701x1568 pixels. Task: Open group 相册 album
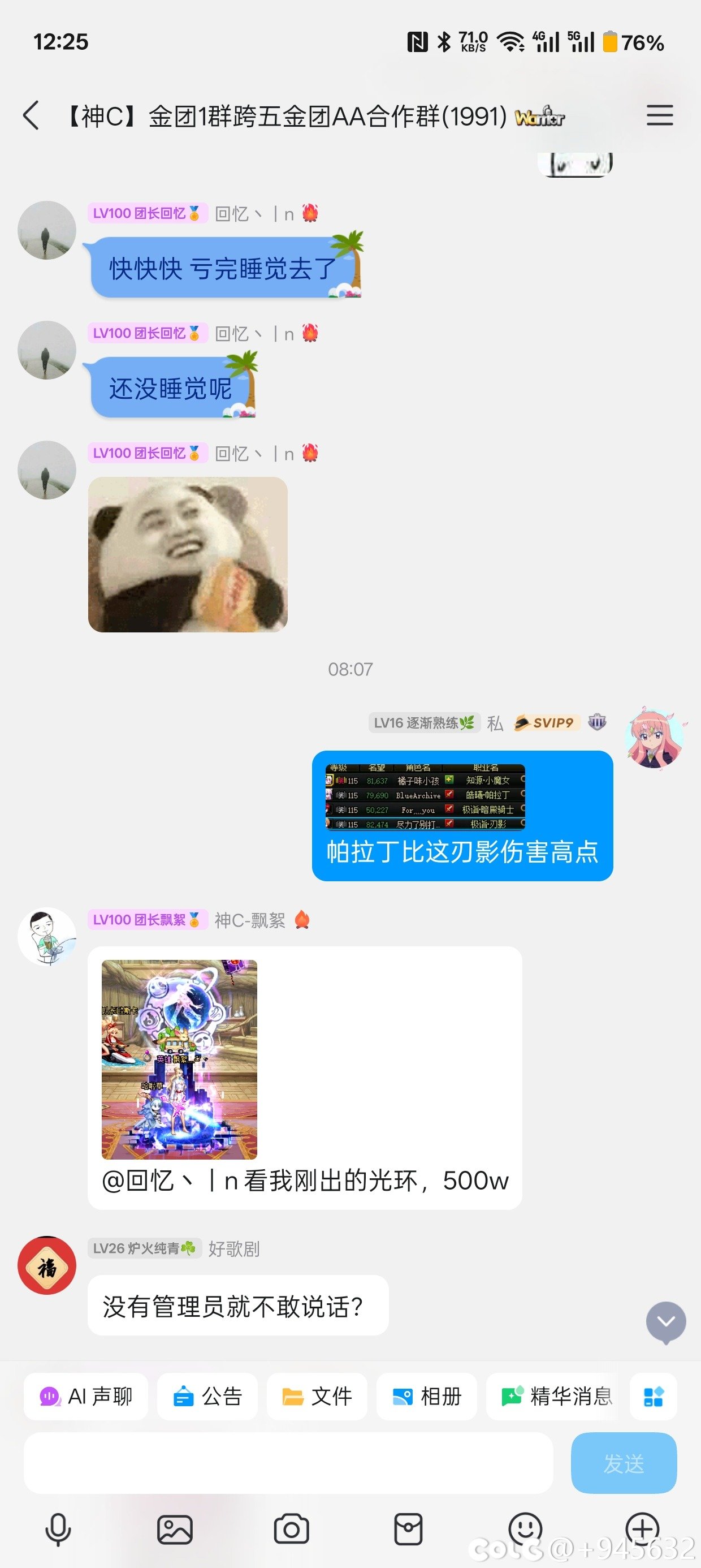tap(427, 1395)
